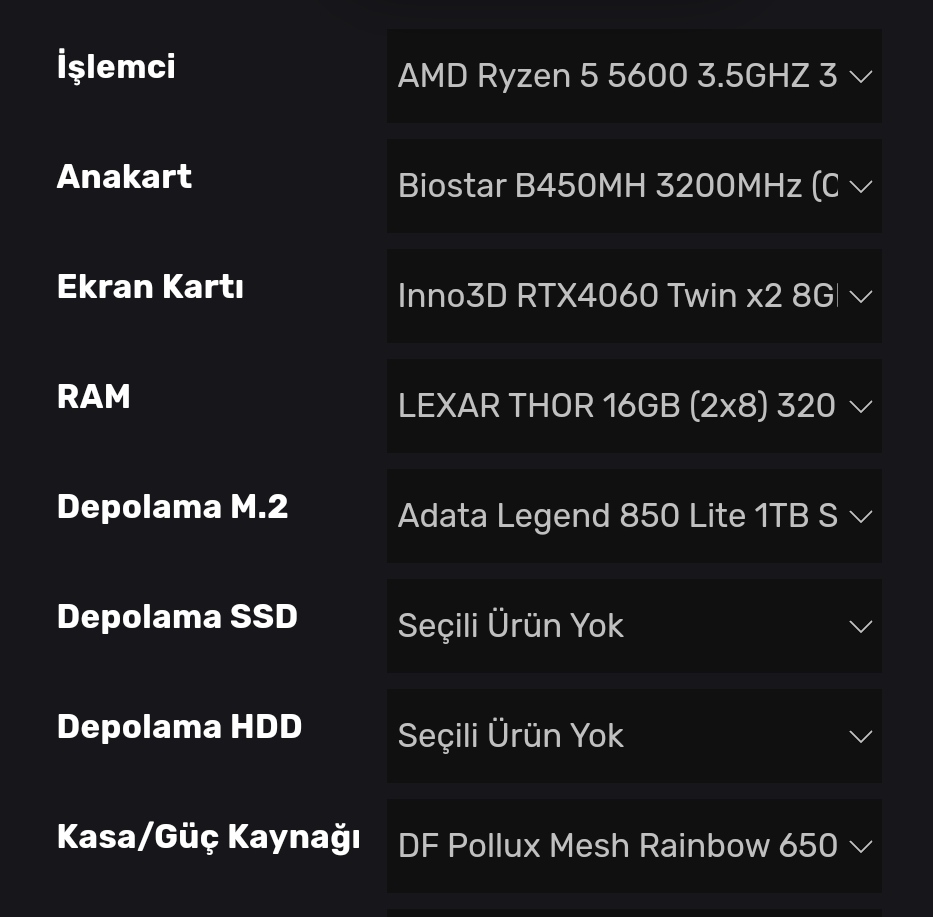Image resolution: width=933 pixels, height=917 pixels.
Task: Open the İşlemci processor dropdown
Action: pos(634,76)
